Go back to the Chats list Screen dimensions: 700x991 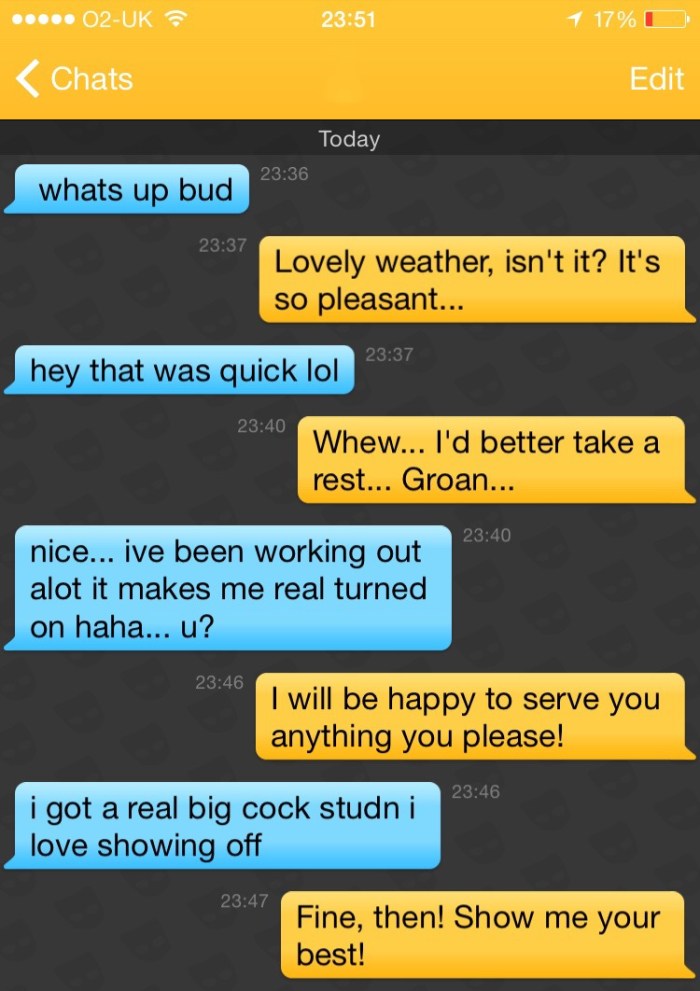point(75,79)
